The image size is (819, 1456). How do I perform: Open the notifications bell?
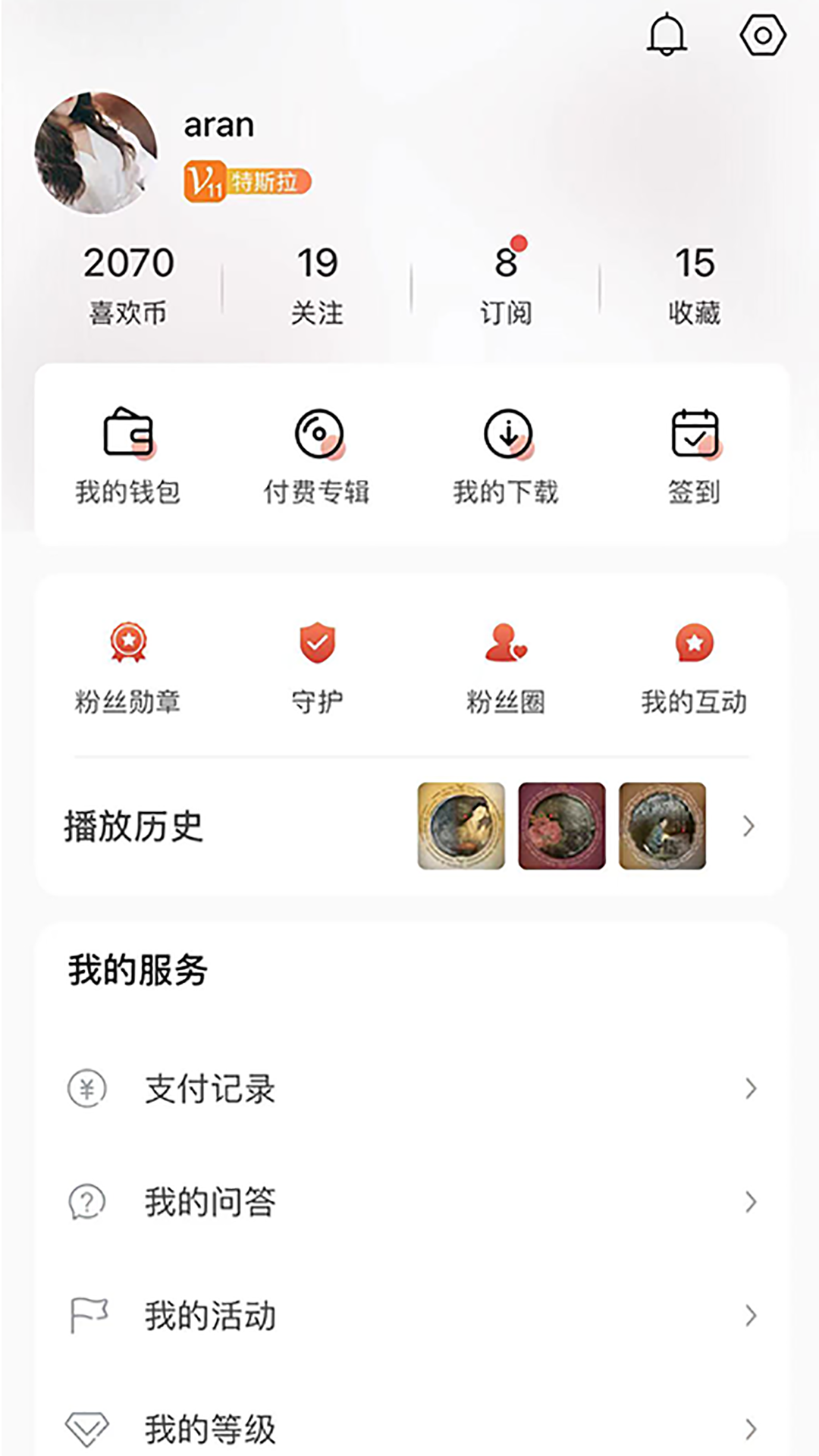(x=667, y=35)
